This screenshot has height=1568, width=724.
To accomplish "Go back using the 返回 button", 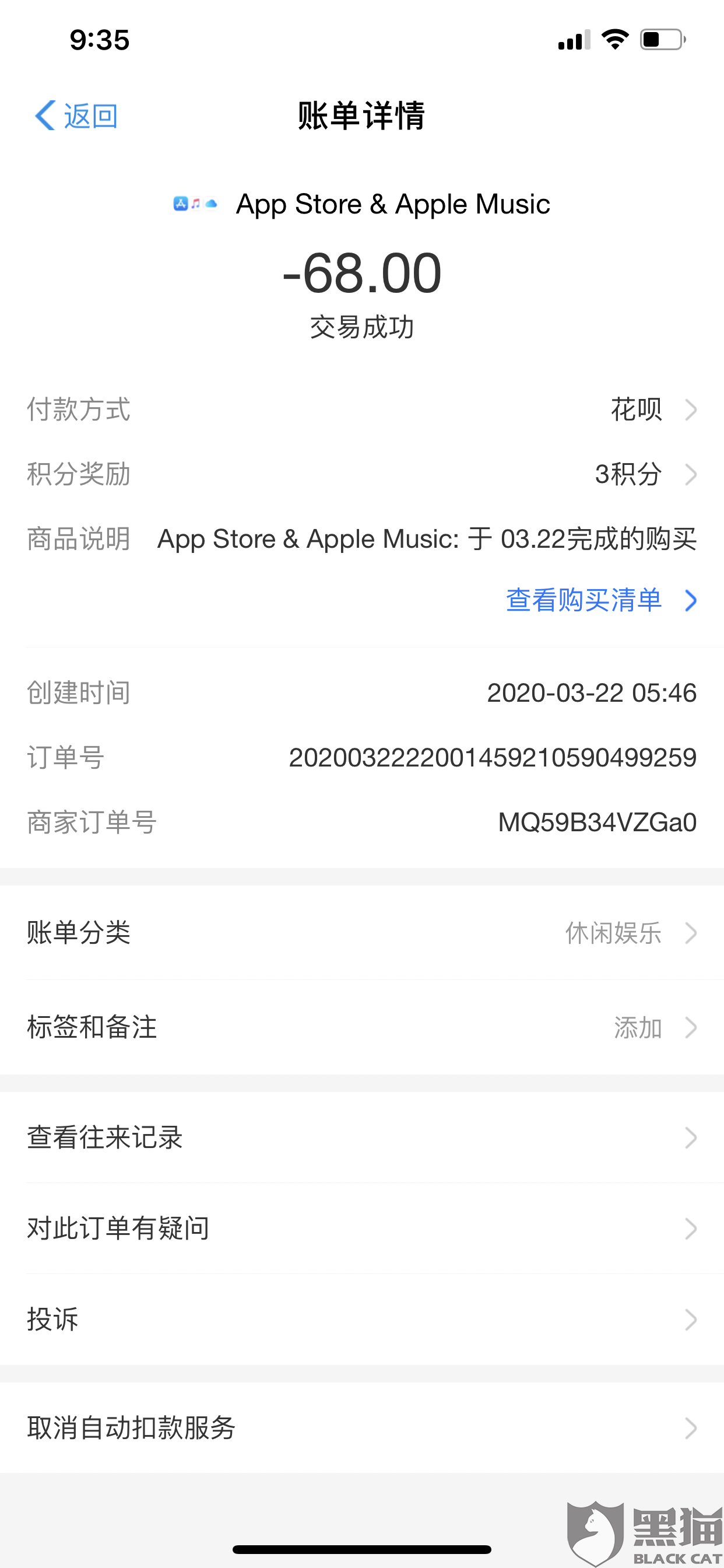I will tap(76, 115).
